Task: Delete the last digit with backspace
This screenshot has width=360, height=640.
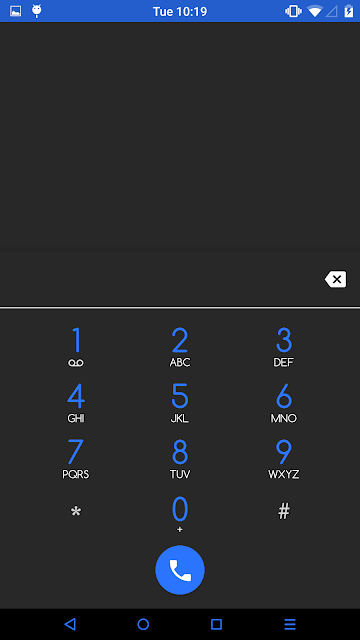Action: (x=336, y=279)
